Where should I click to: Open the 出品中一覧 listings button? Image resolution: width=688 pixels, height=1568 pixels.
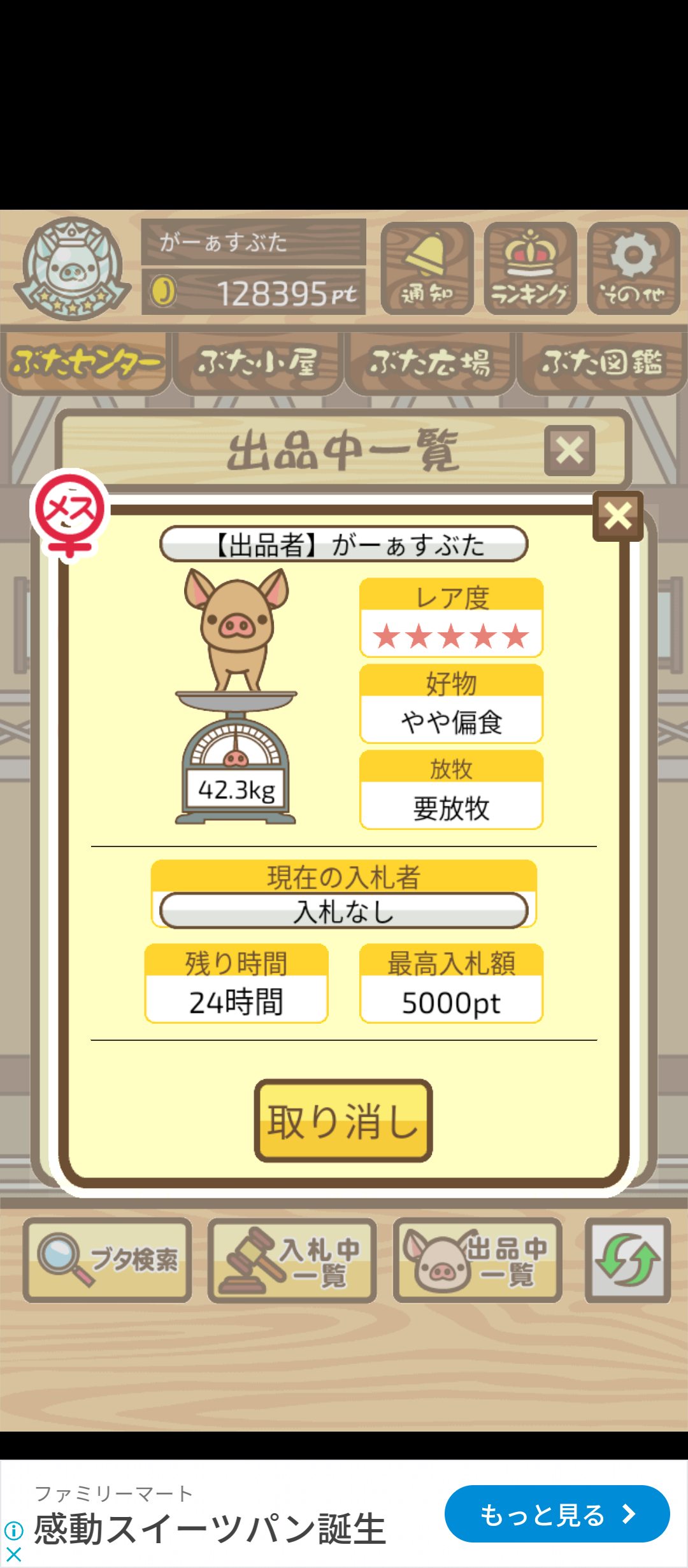(x=477, y=1259)
